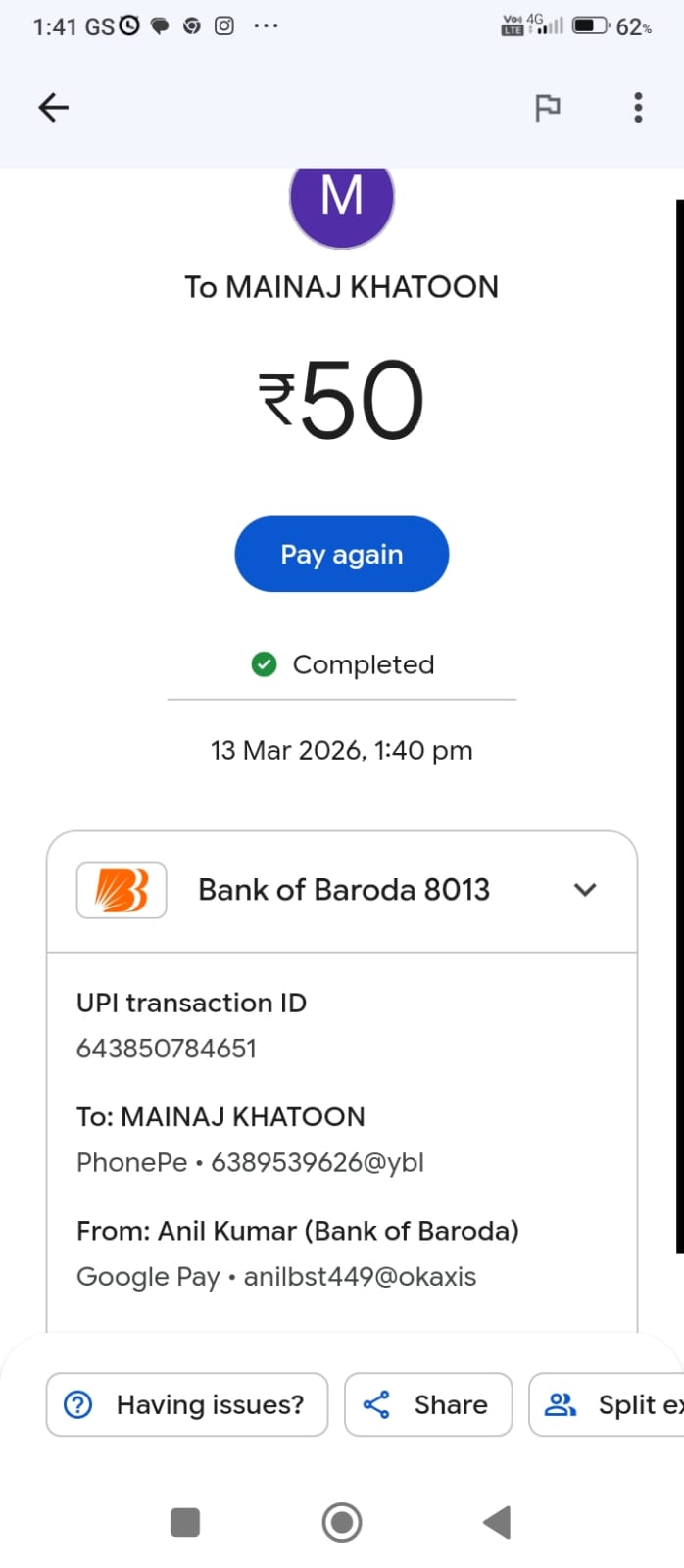
Task: Tap the system home button
Action: pyautogui.click(x=341, y=1522)
